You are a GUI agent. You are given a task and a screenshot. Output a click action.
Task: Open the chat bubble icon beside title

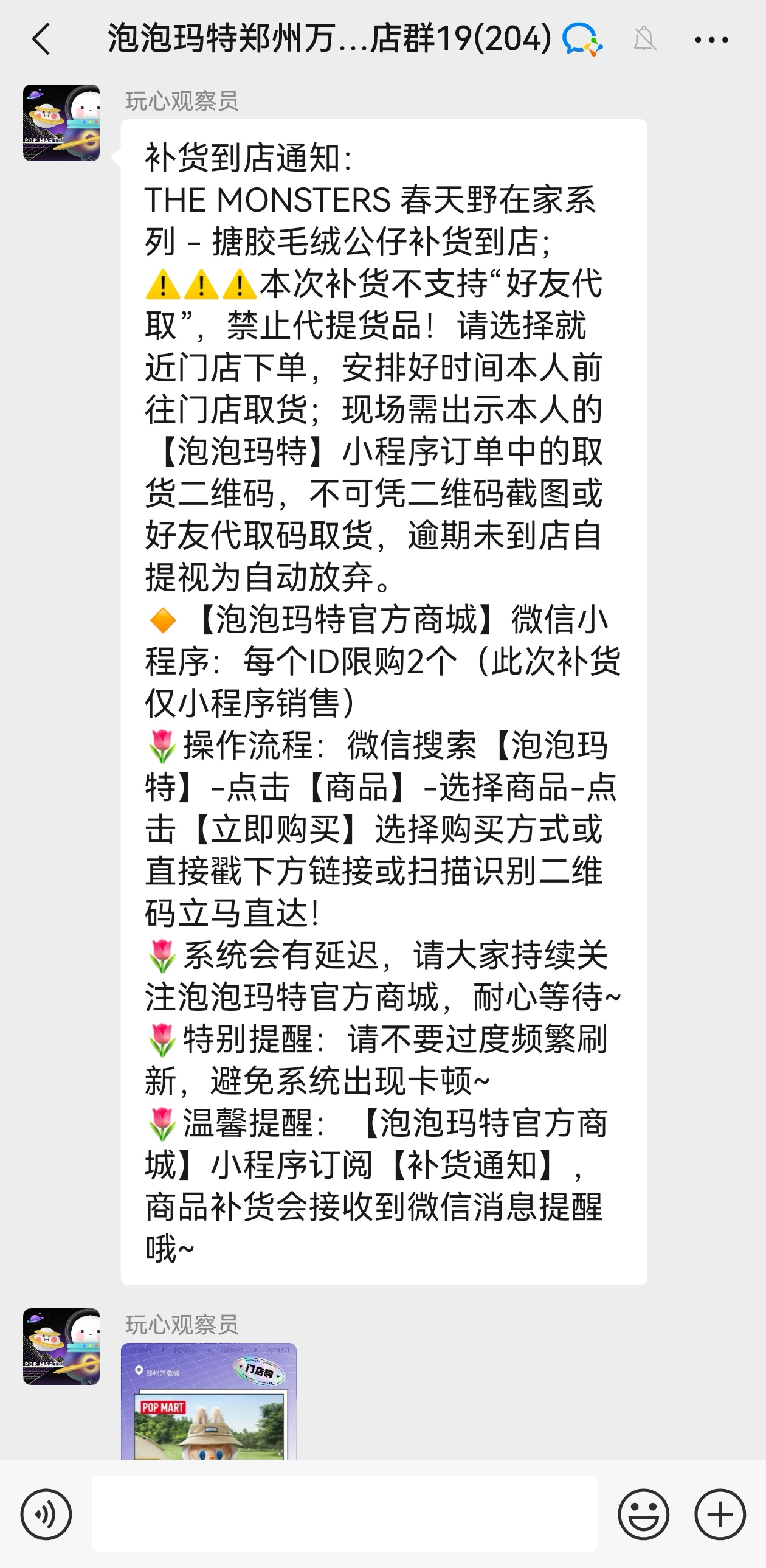point(582,40)
